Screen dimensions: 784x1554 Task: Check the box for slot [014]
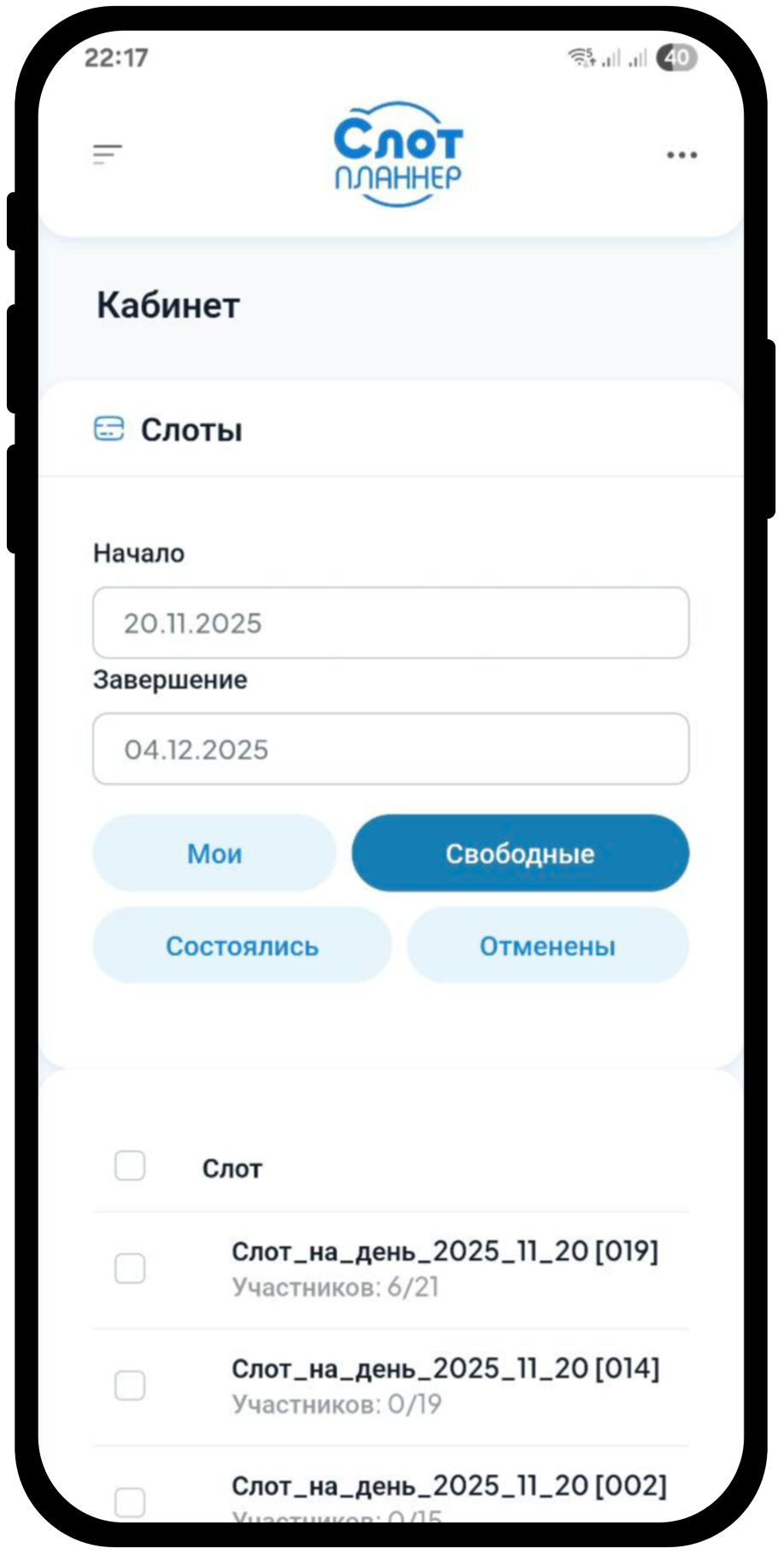pyautogui.click(x=130, y=1385)
